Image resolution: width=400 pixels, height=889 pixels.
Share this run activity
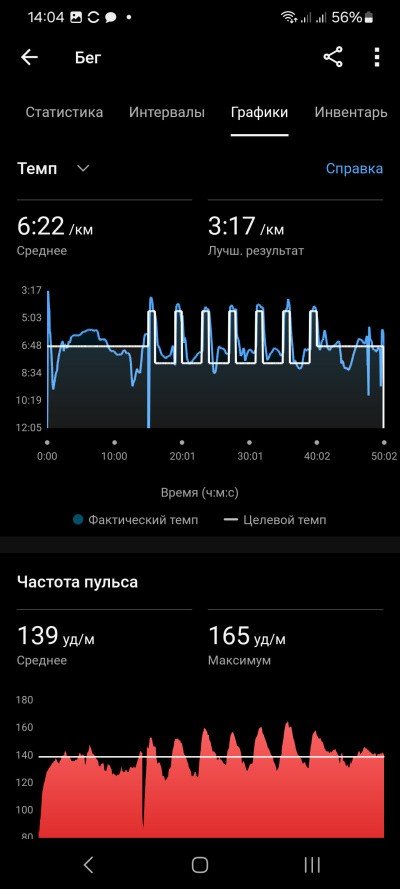click(x=333, y=57)
